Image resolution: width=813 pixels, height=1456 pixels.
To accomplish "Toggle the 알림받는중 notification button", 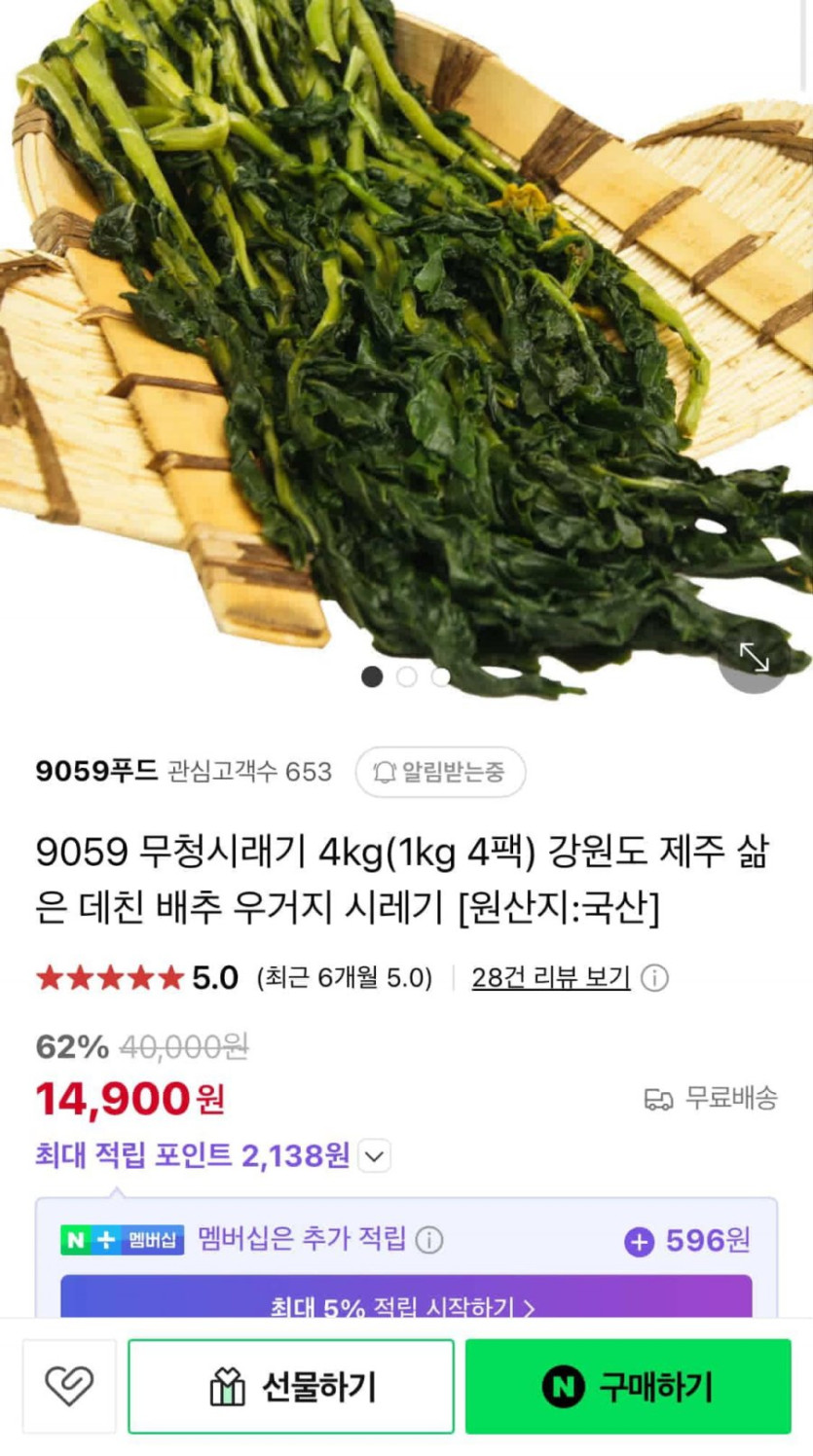I will click(x=440, y=773).
